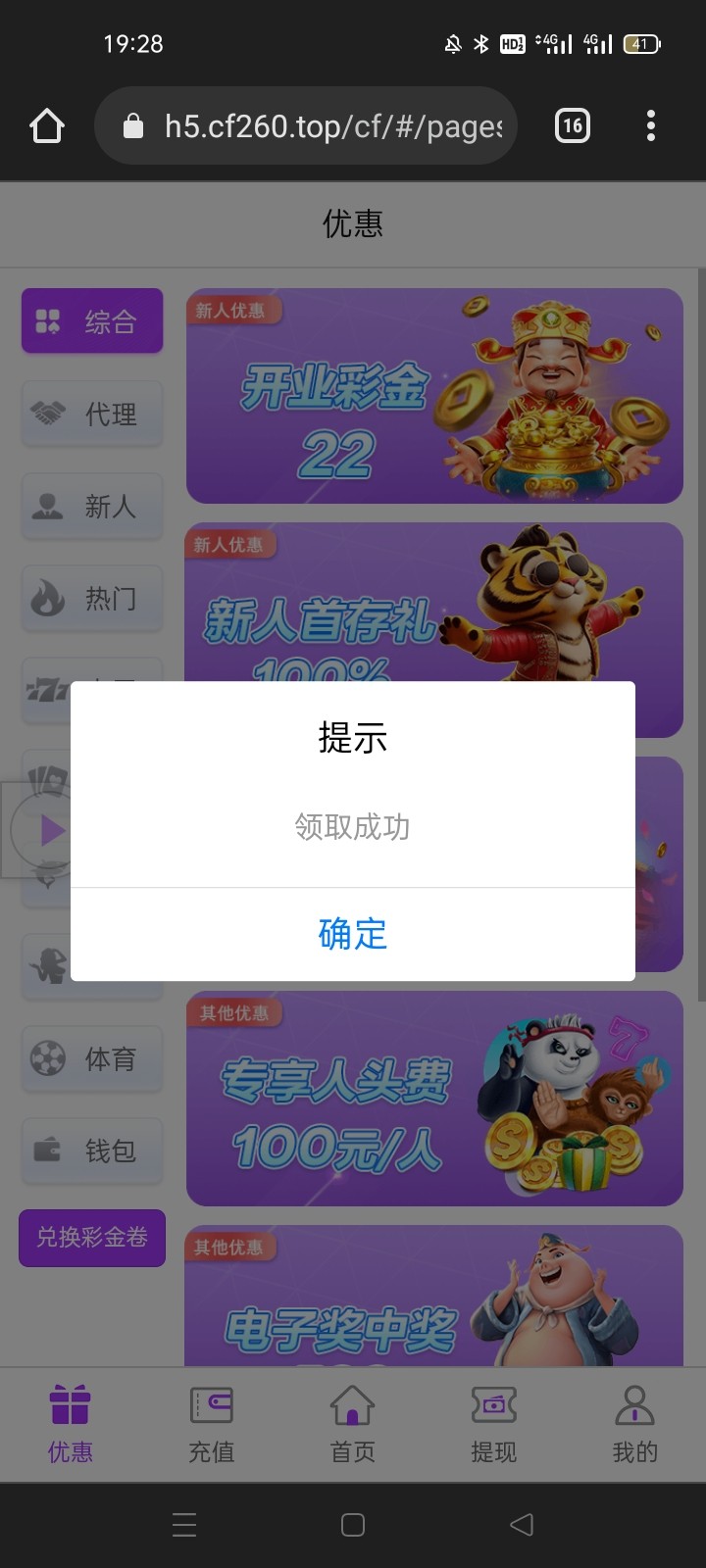This screenshot has height=1568, width=706.
Task: Confirm the dialog with 确定
Action: (353, 934)
